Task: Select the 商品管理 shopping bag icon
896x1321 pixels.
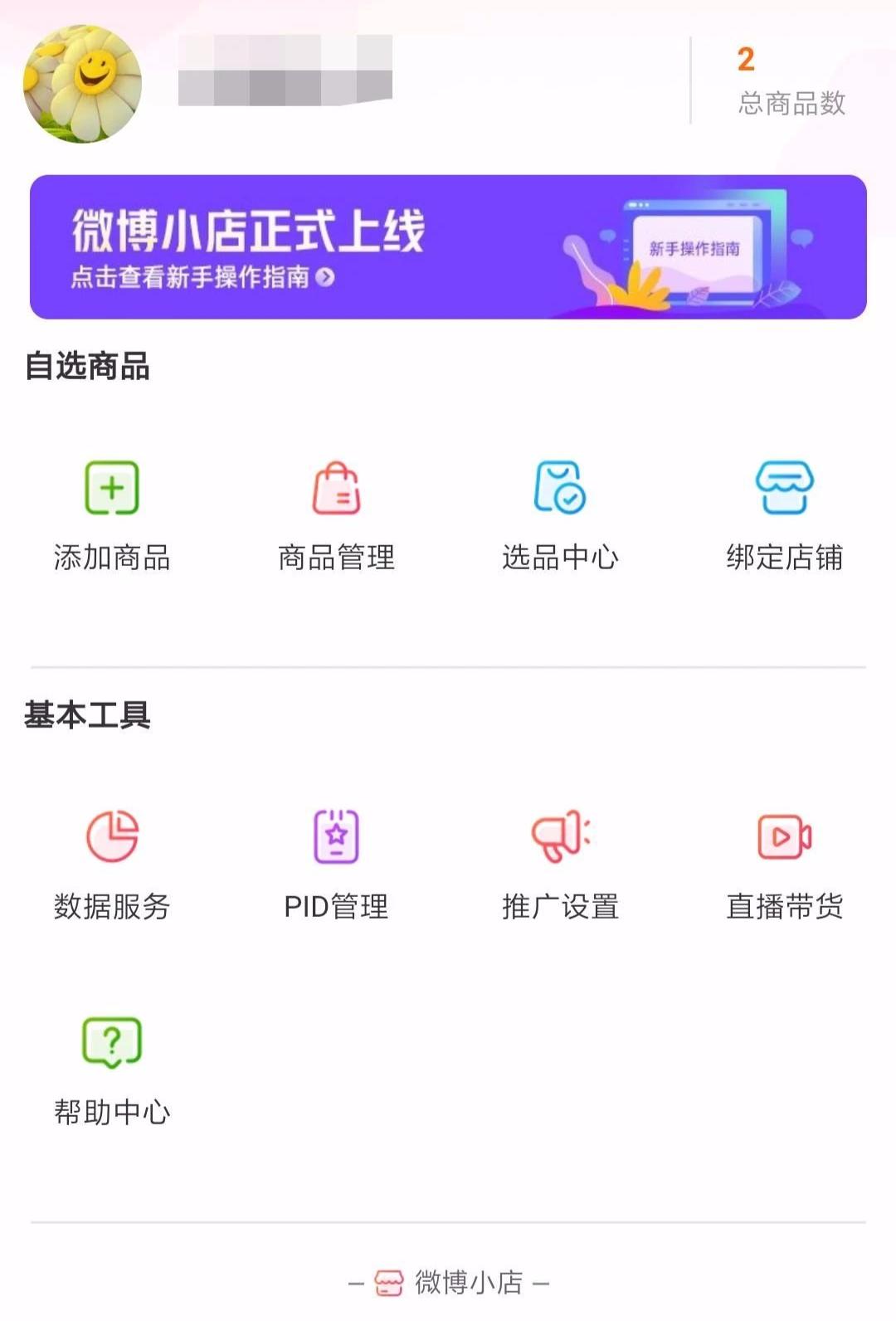Action: click(336, 488)
